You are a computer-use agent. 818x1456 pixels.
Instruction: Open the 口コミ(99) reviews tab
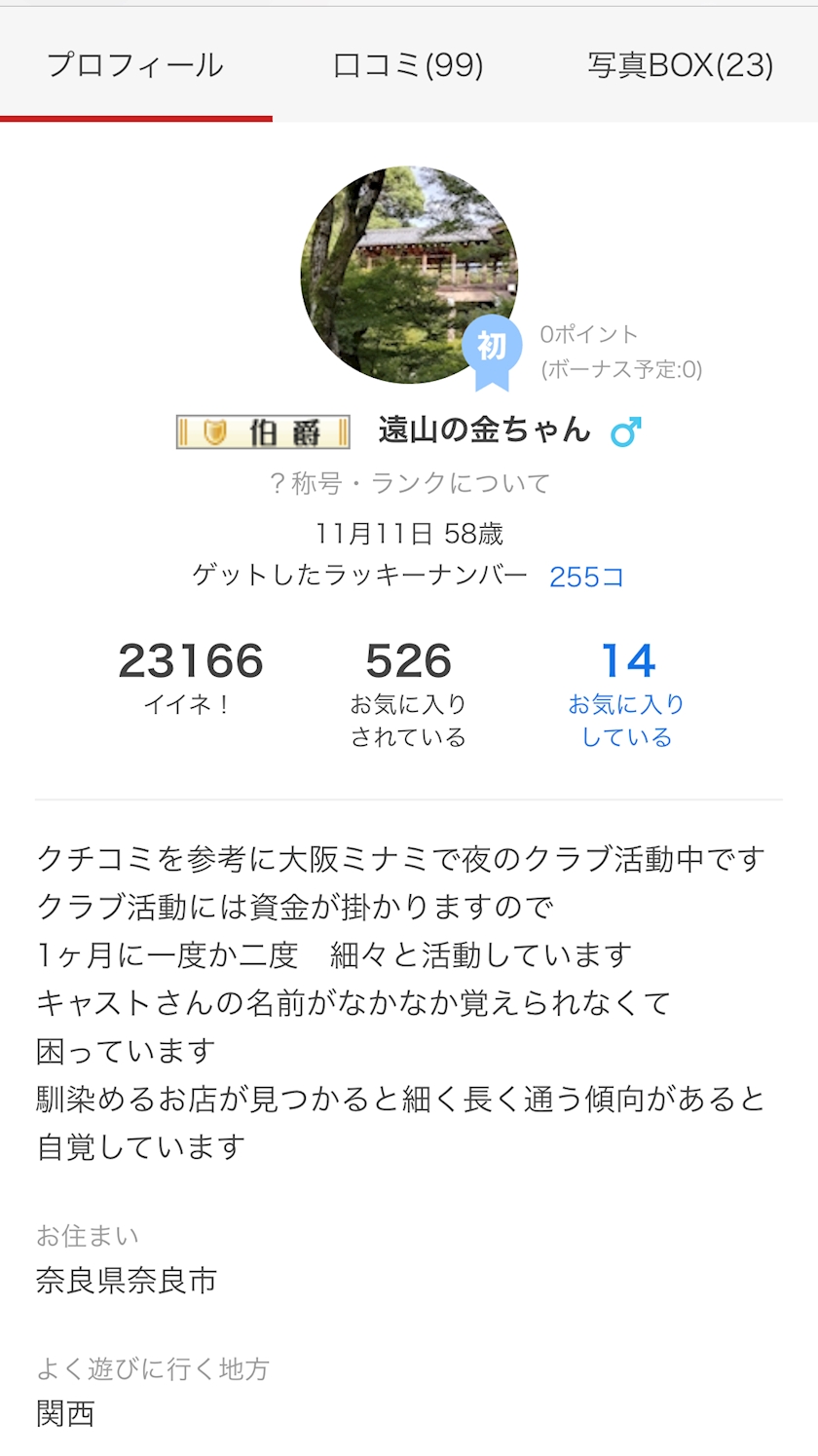click(x=408, y=65)
